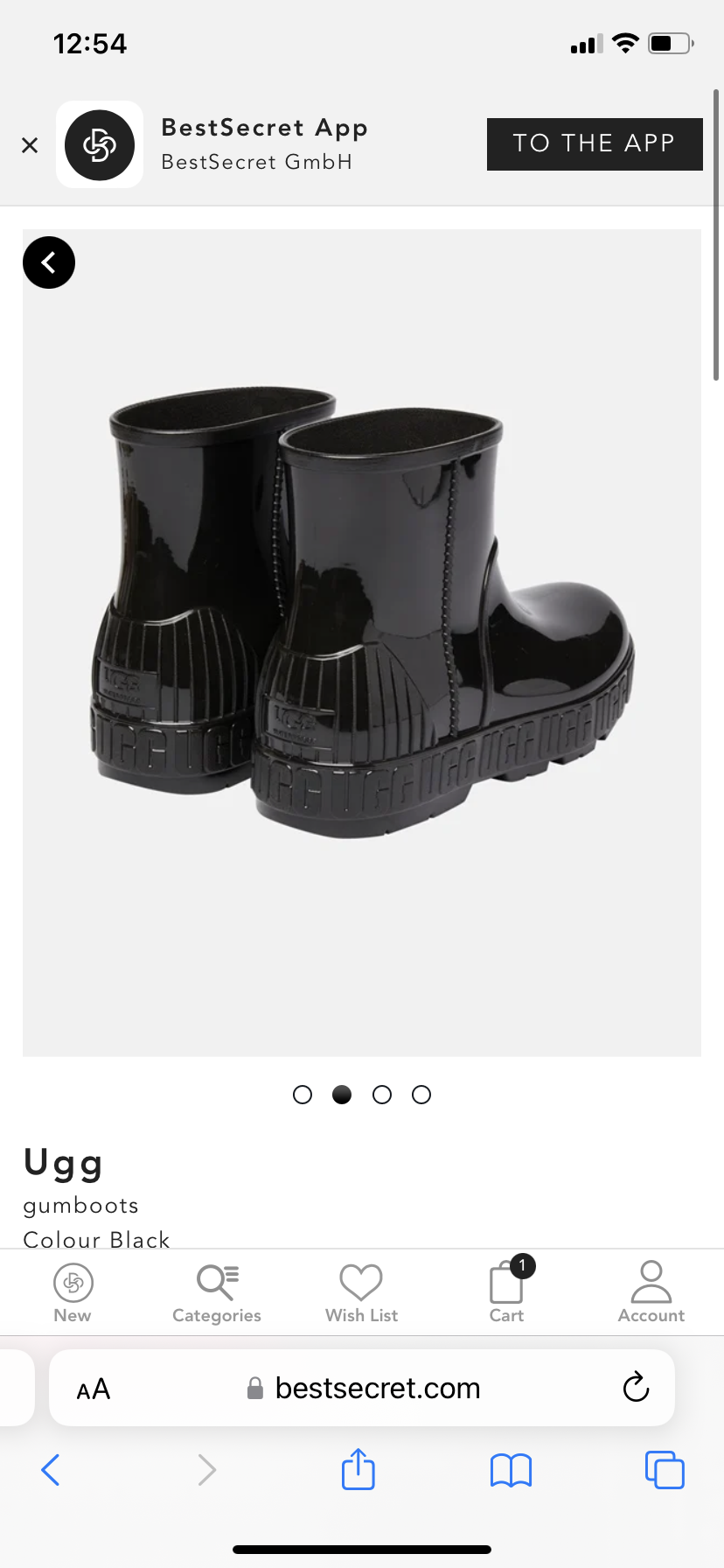Open the Categories tab
Screen dimensions: 724x1568
217,1293
